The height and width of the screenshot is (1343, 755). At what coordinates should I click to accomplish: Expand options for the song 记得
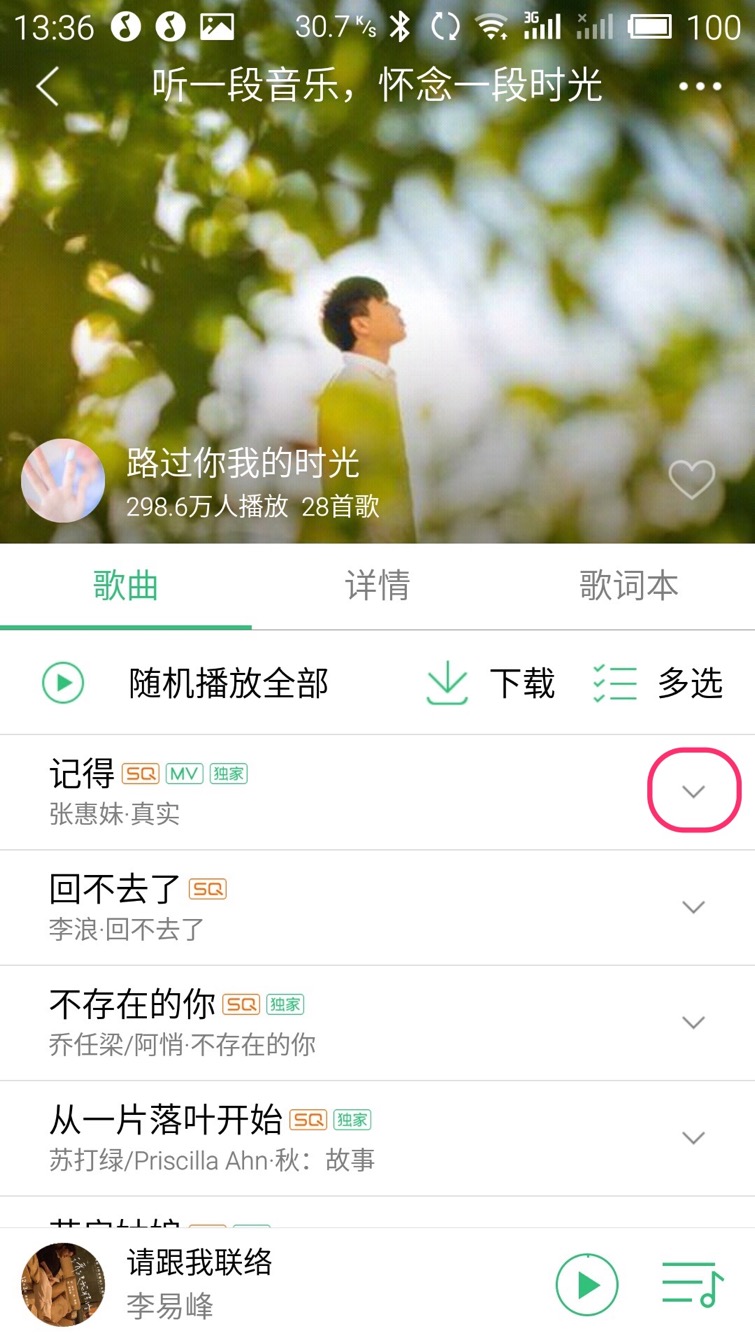pyautogui.click(x=694, y=791)
